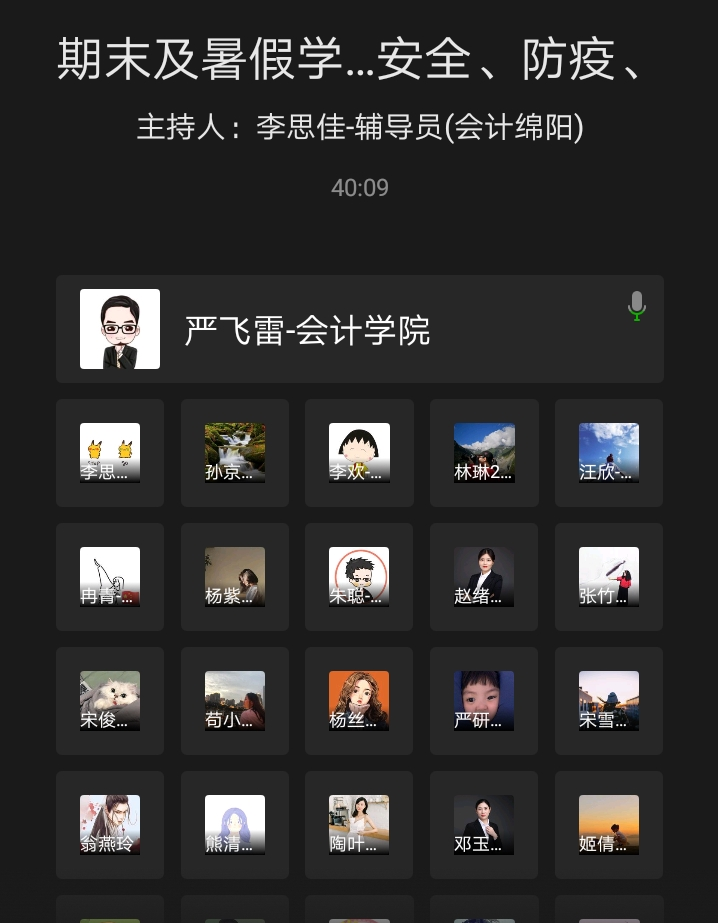718x923 pixels.
Task: Tap participant 赵绪's tile
Action: coord(484,577)
